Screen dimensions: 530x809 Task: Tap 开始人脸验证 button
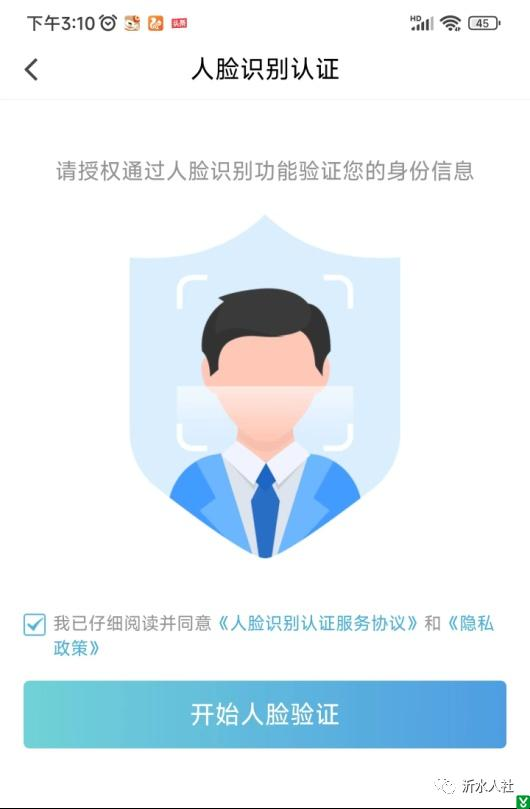pyautogui.click(x=265, y=714)
